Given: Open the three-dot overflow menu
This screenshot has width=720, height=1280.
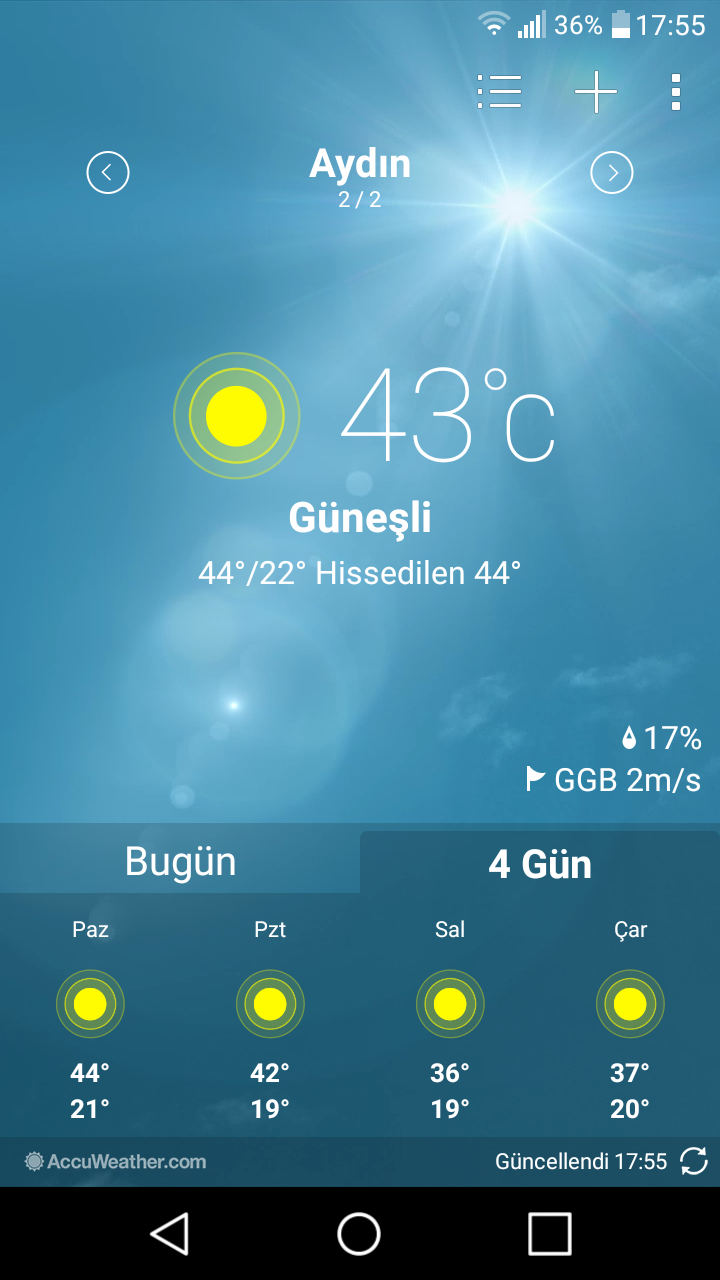Looking at the screenshot, I should (676, 92).
